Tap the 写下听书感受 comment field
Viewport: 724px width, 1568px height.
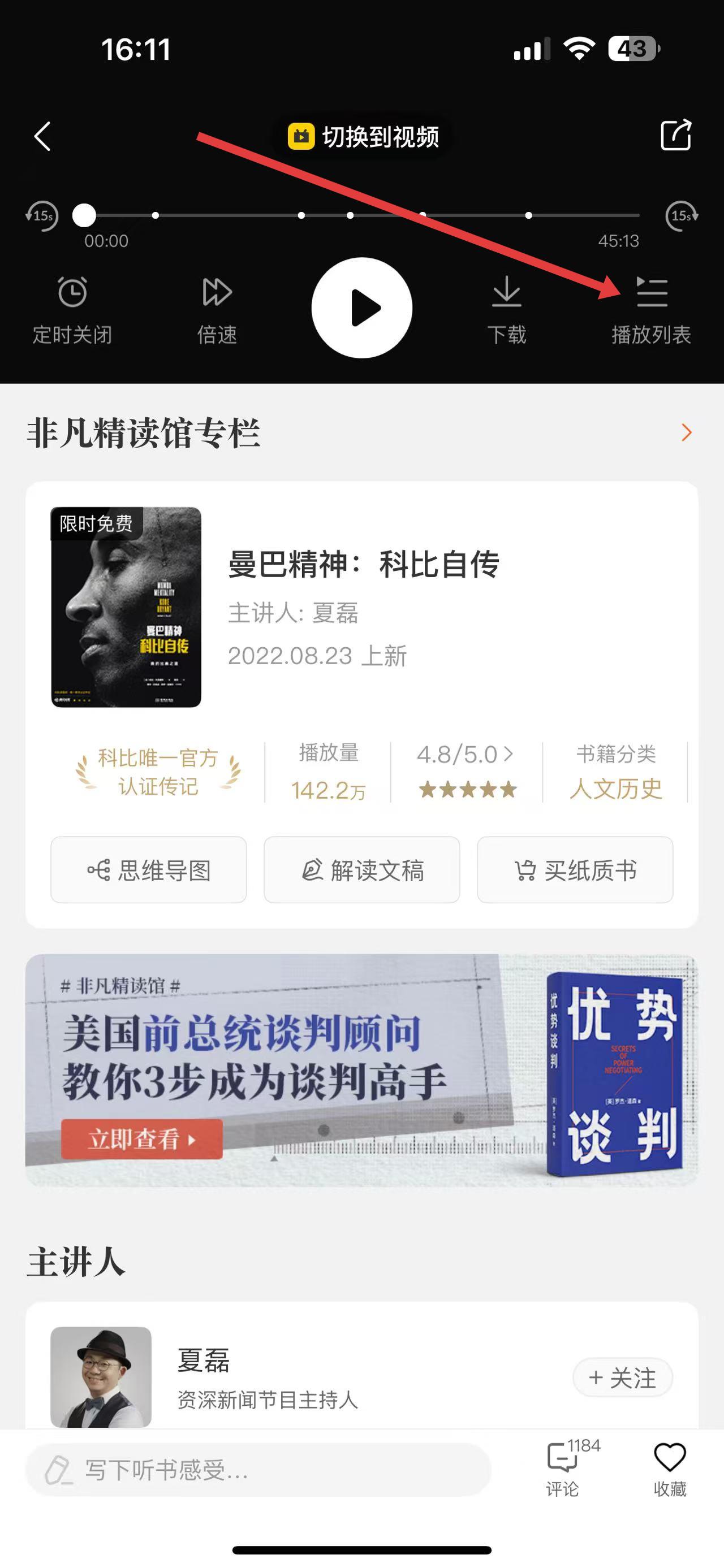point(258,1470)
